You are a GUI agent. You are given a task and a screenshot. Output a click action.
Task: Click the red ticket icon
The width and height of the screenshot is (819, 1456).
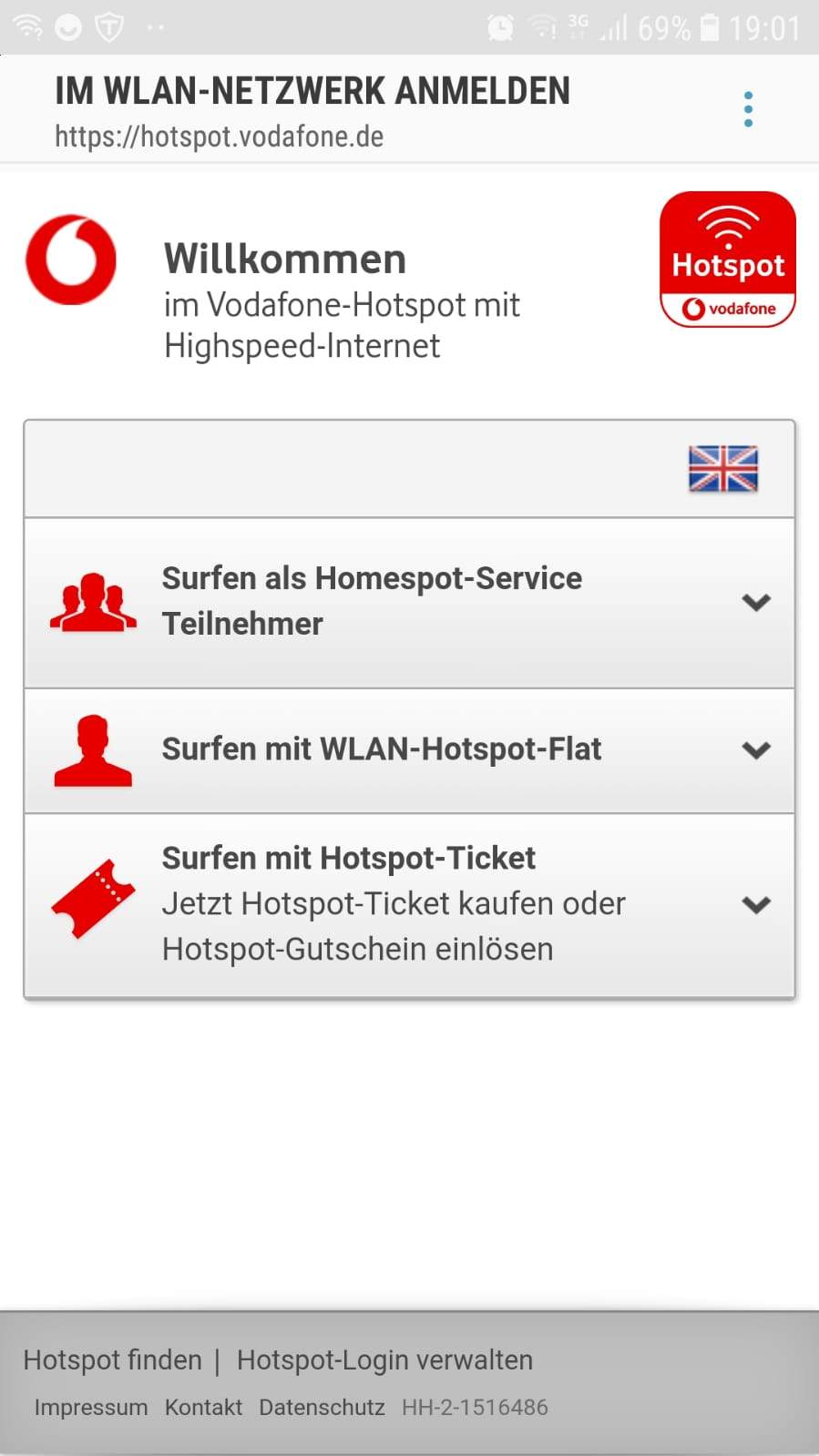(x=96, y=902)
